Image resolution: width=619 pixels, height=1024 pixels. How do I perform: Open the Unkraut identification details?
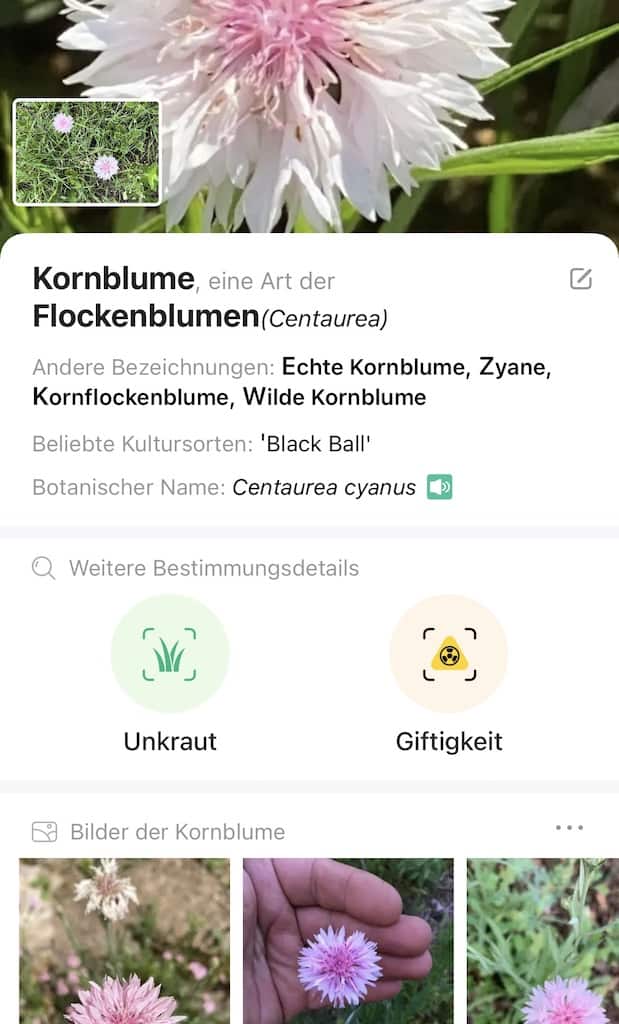pos(170,654)
